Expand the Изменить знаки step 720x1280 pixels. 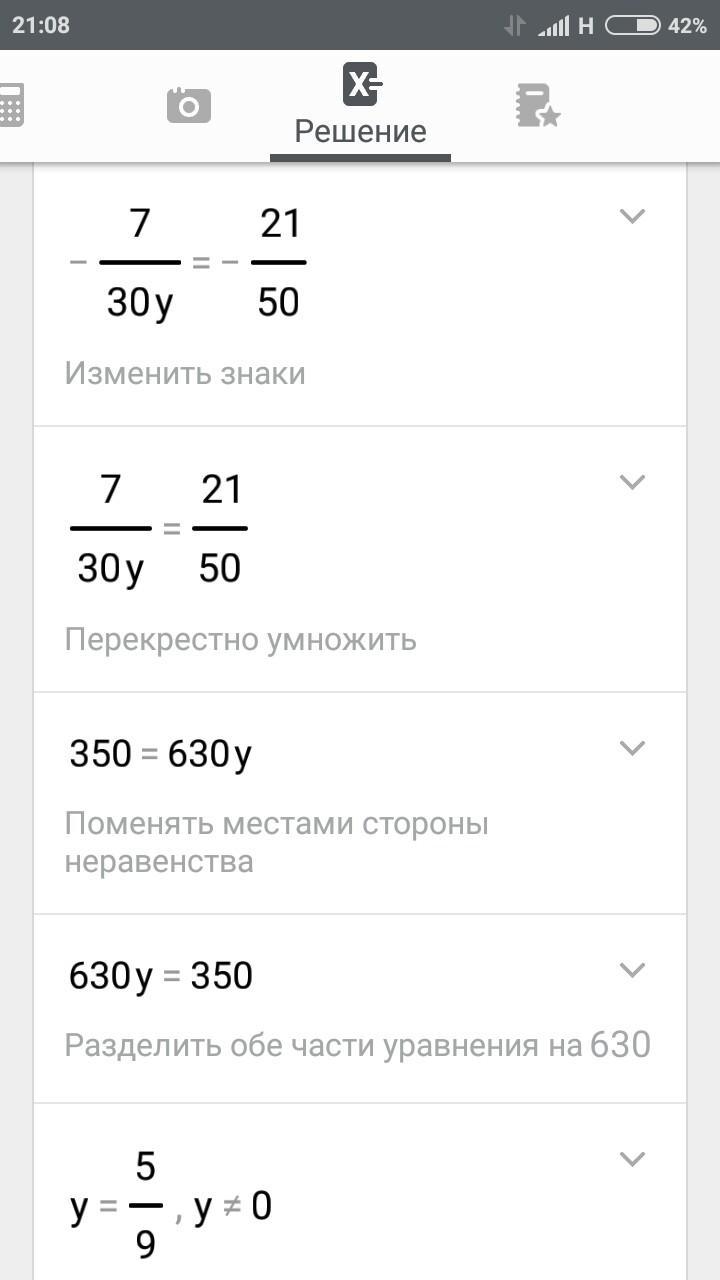(x=632, y=216)
